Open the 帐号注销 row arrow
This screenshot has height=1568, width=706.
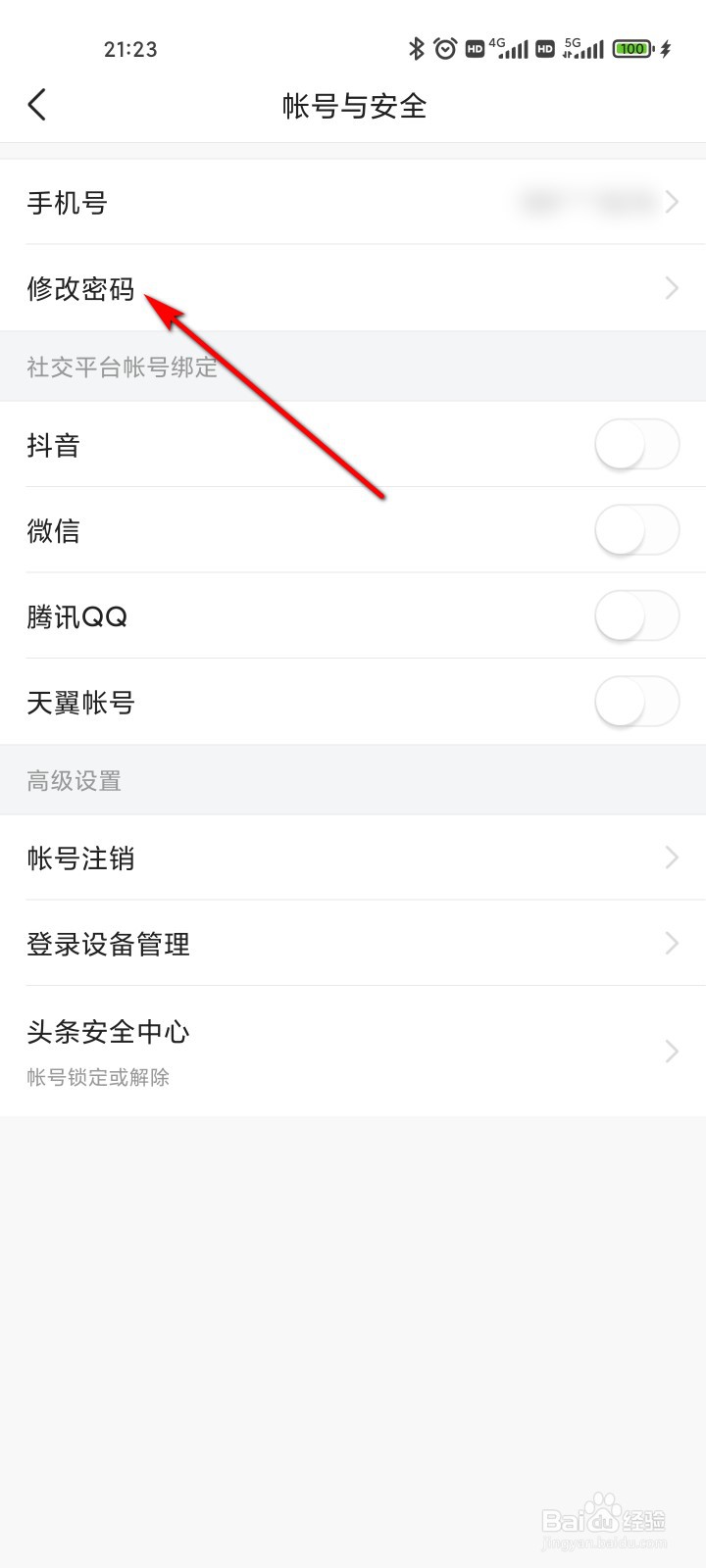[672, 858]
